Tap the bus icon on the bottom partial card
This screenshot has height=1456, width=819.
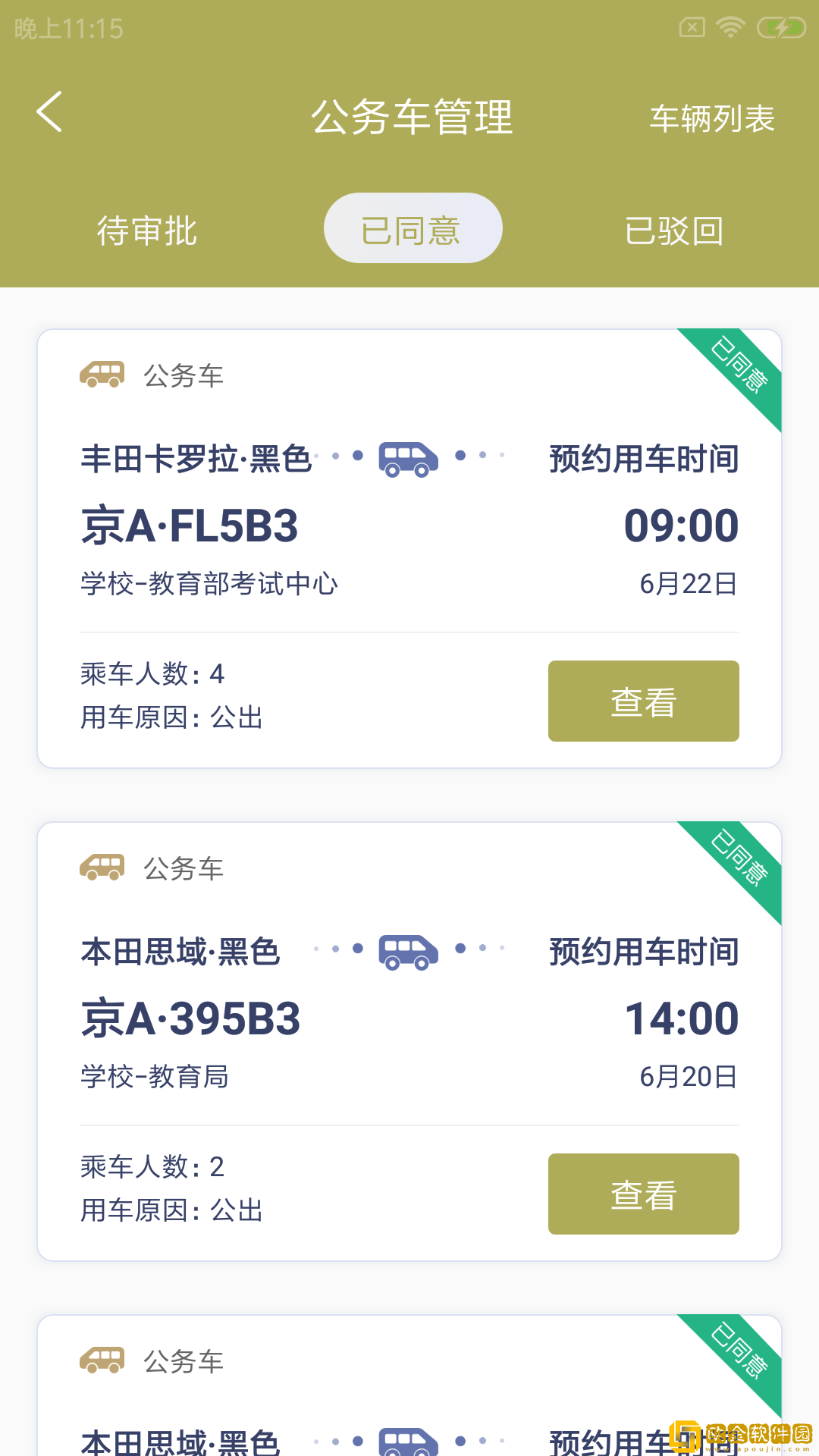coord(102,1360)
